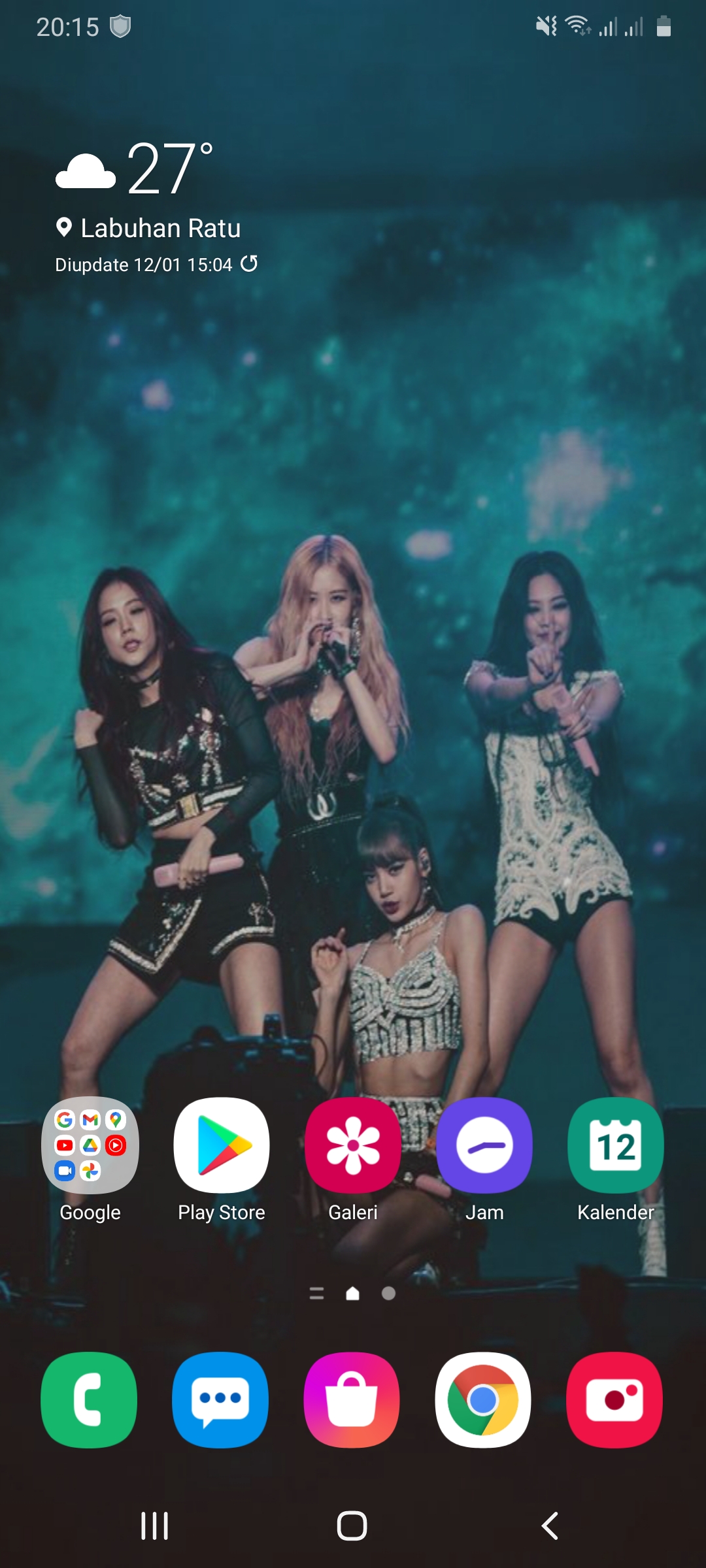The image size is (706, 1568).
Task: Tap the Diupdate 12/01 15:04 text
Action: pyautogui.click(x=144, y=265)
